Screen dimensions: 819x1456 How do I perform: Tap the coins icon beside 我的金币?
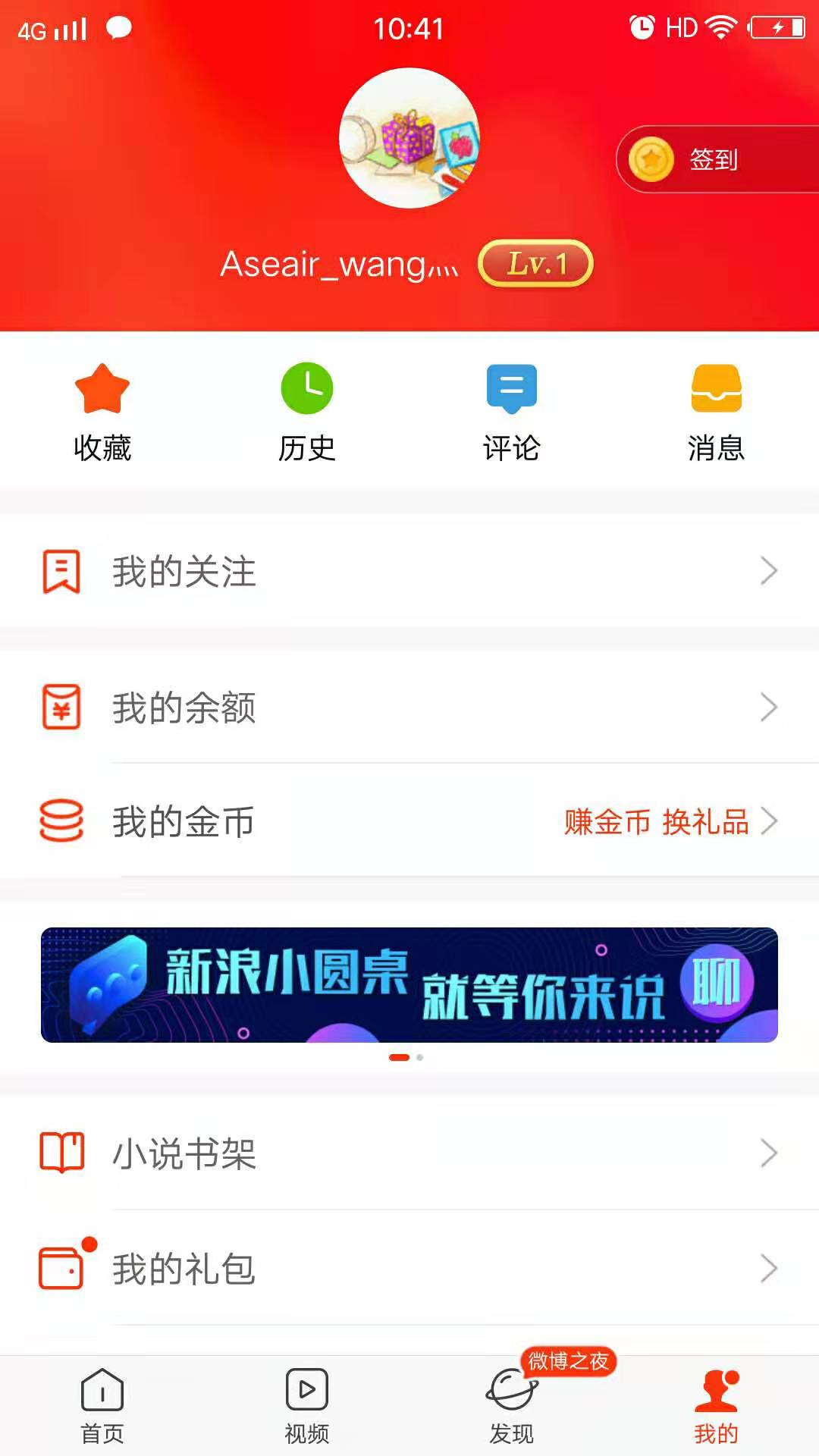pos(61,821)
